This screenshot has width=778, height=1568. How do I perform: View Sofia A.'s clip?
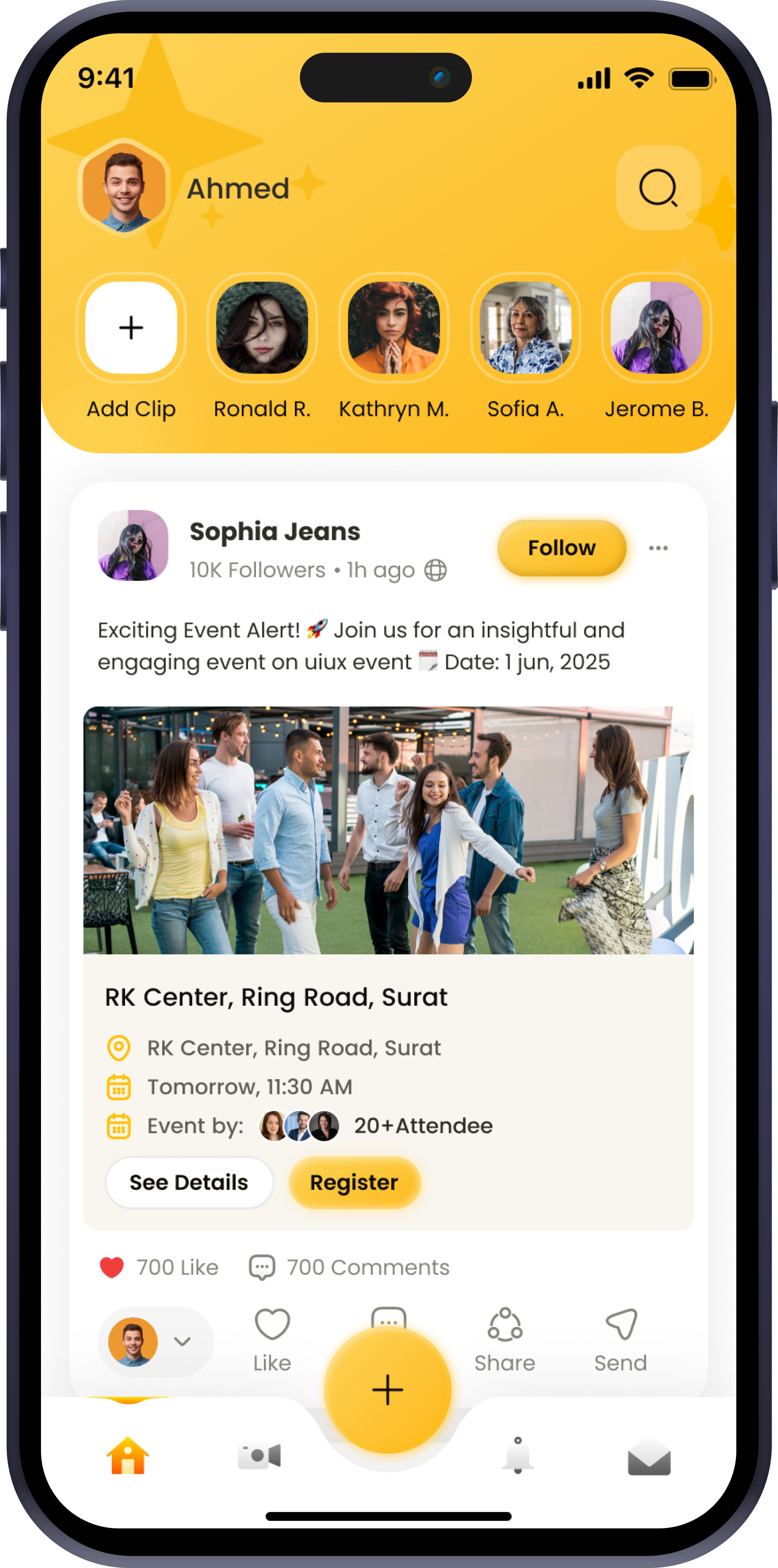coord(525,328)
